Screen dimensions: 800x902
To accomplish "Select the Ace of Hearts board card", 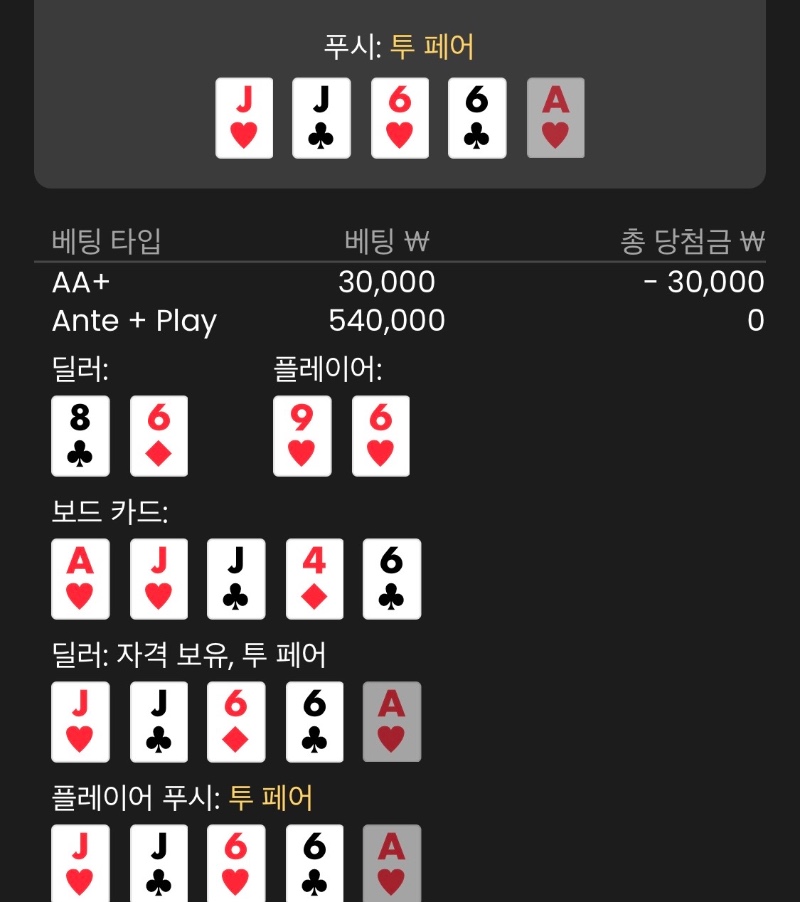I will point(80,578).
